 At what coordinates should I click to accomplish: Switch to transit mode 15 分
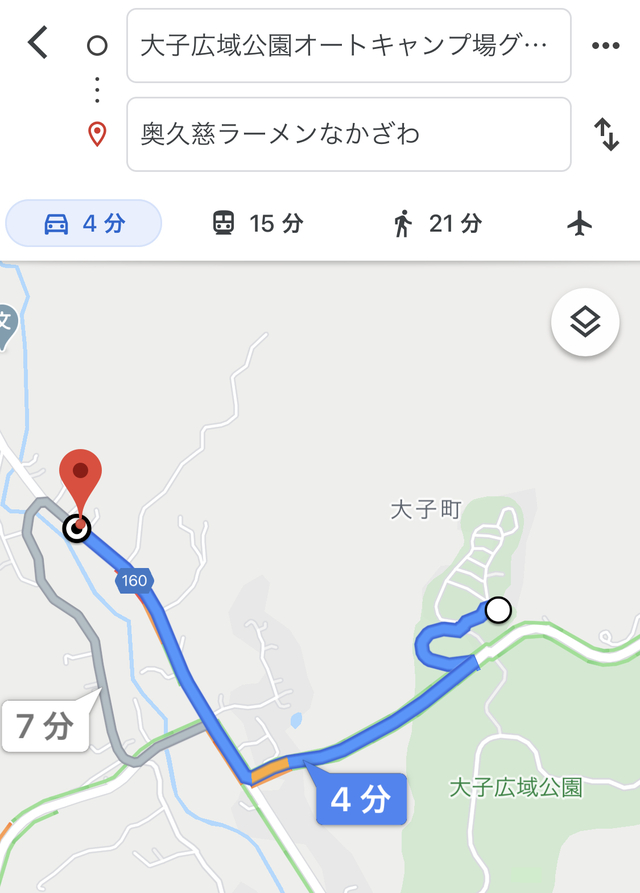[257, 223]
